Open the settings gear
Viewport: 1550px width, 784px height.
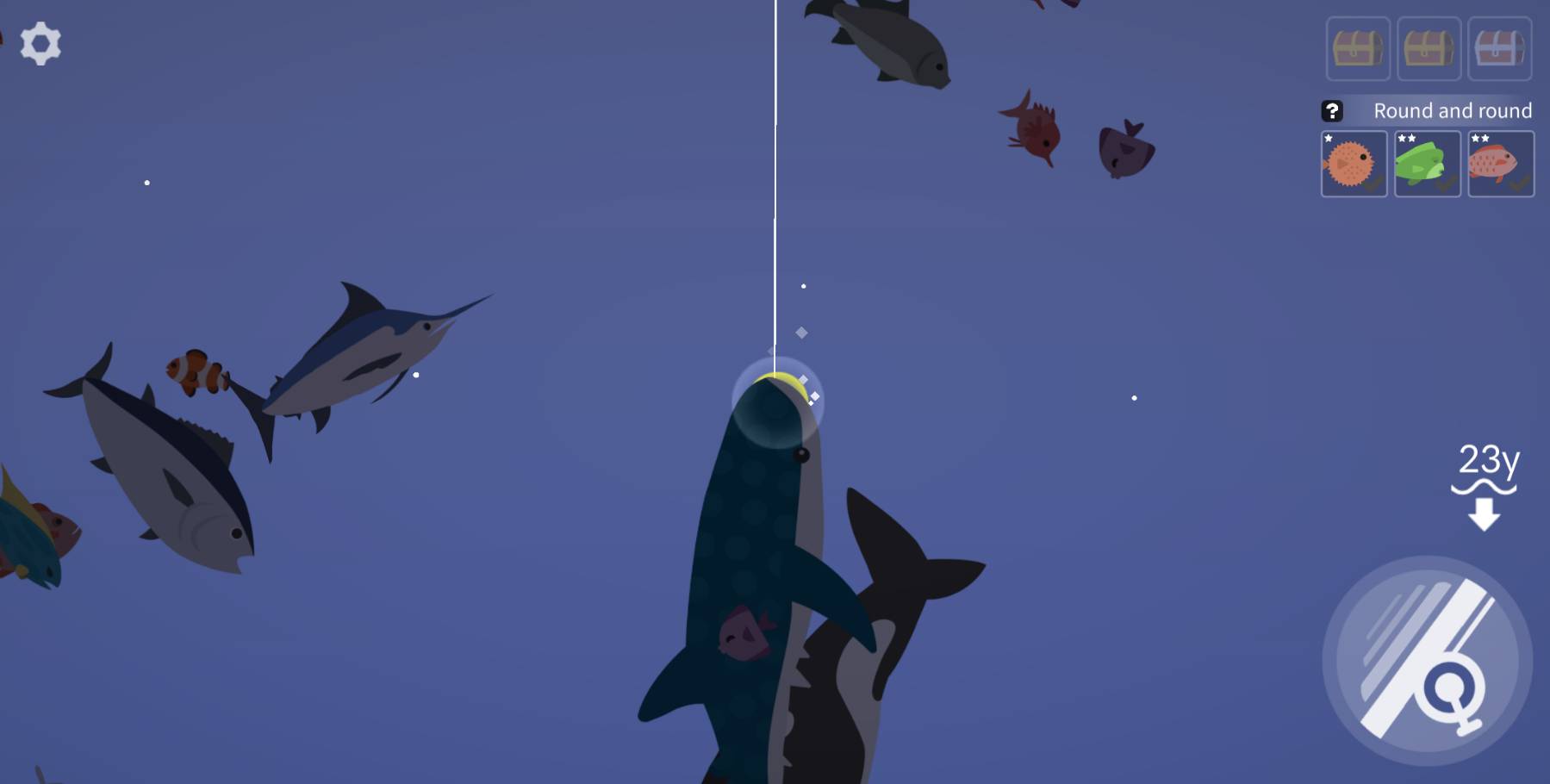pyautogui.click(x=40, y=43)
